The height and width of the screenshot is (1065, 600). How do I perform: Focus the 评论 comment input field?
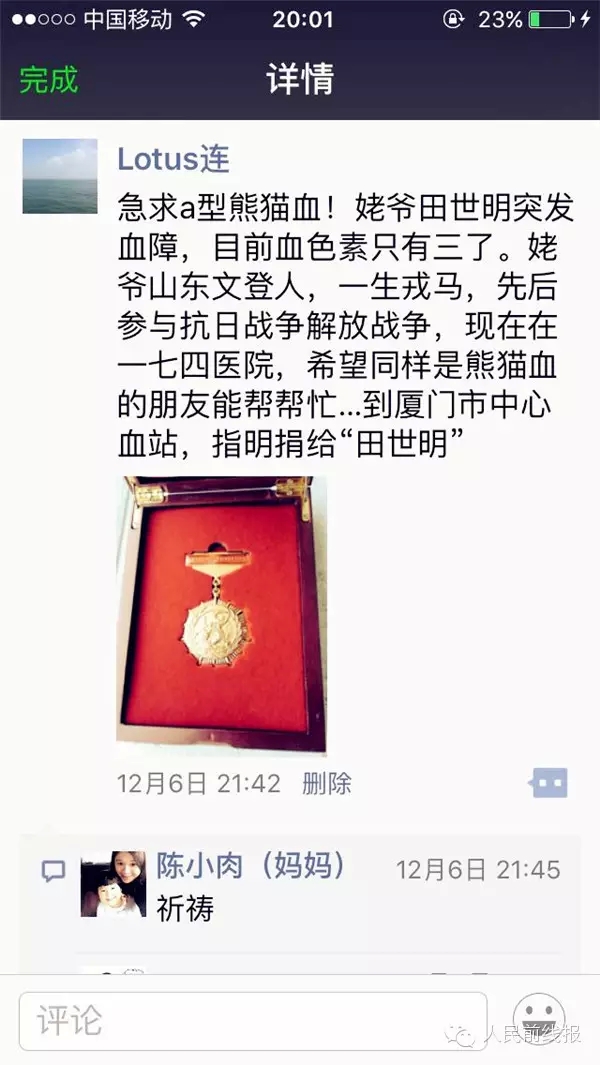click(x=252, y=1021)
